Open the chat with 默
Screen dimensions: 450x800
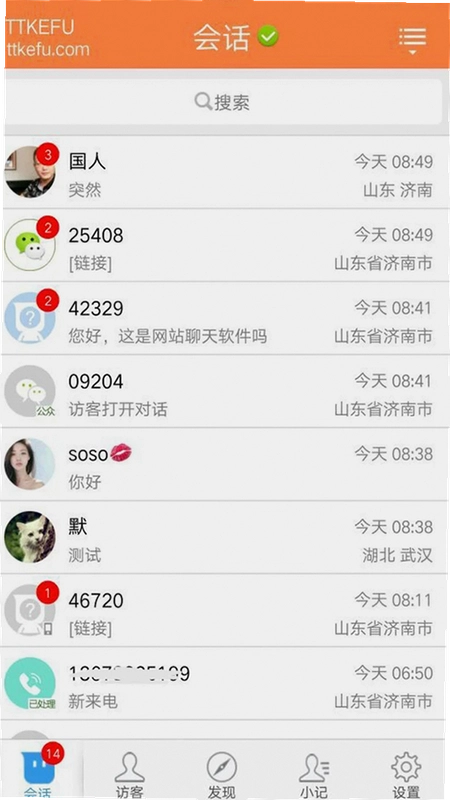225,537
